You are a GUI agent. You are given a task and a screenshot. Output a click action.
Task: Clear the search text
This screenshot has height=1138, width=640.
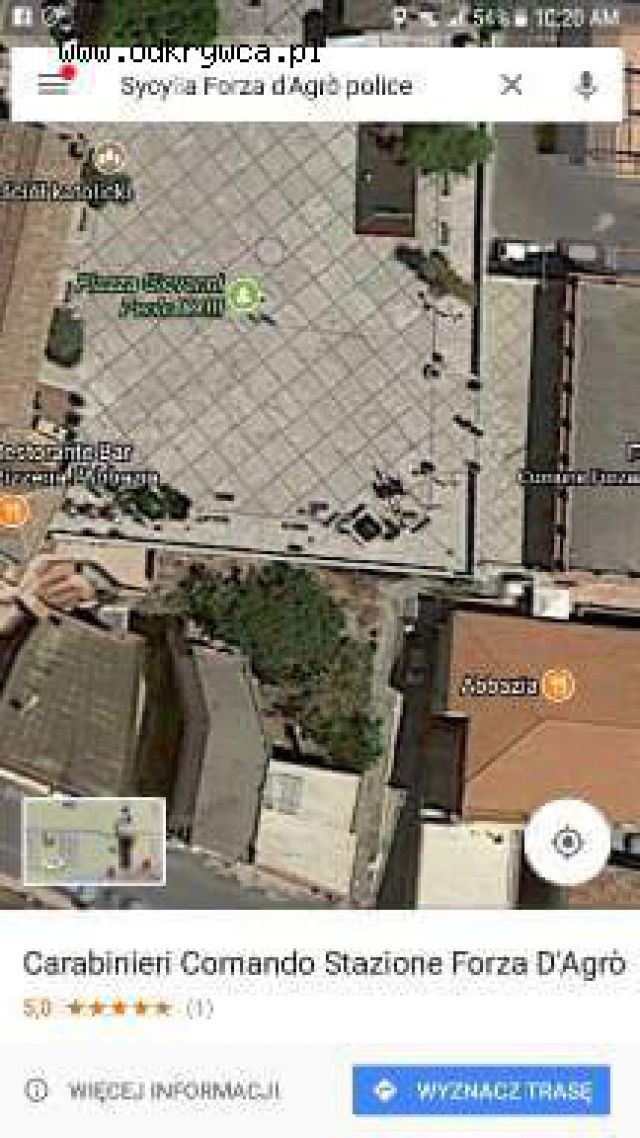click(x=511, y=86)
